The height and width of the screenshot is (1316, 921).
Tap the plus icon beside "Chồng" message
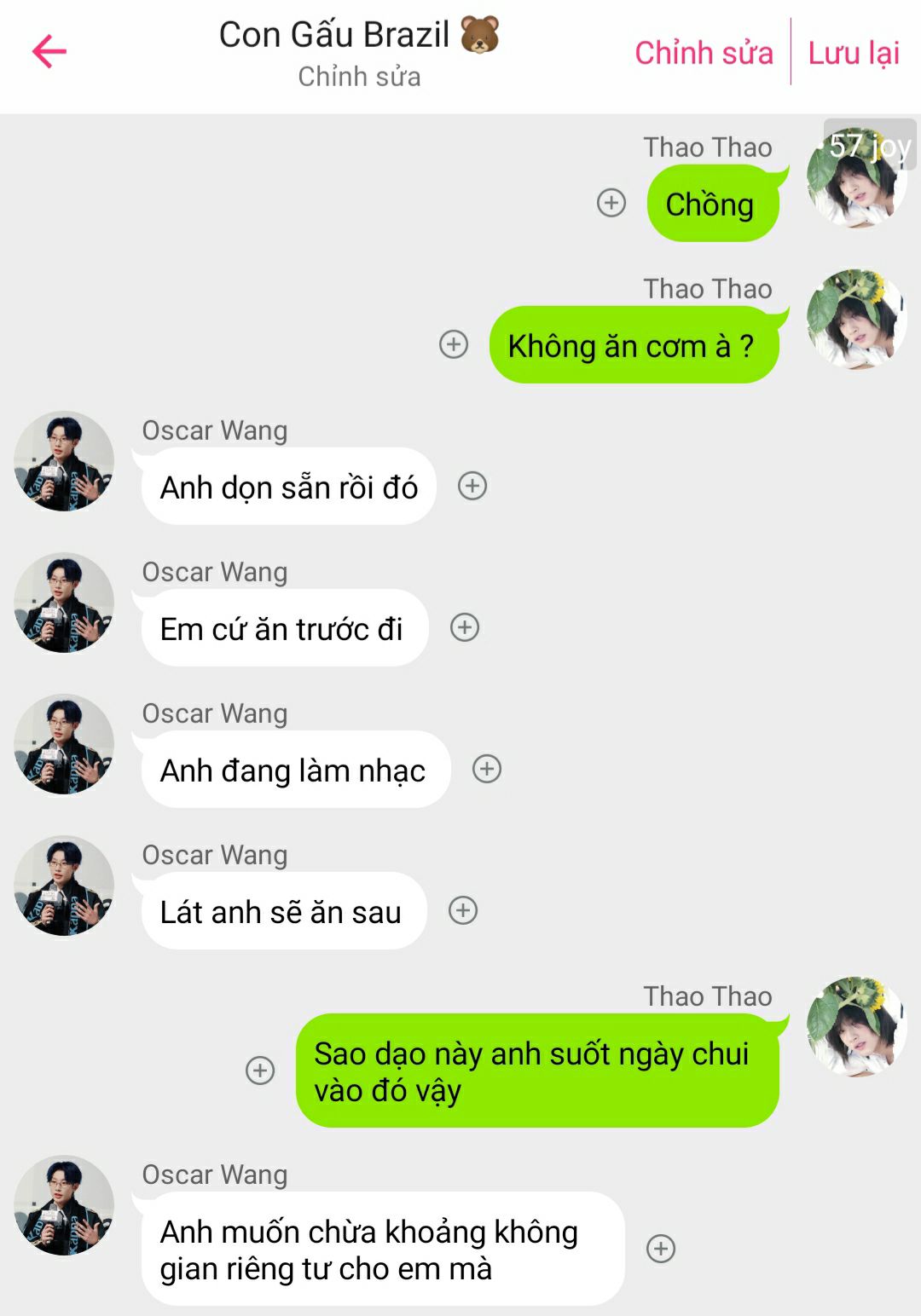click(611, 203)
